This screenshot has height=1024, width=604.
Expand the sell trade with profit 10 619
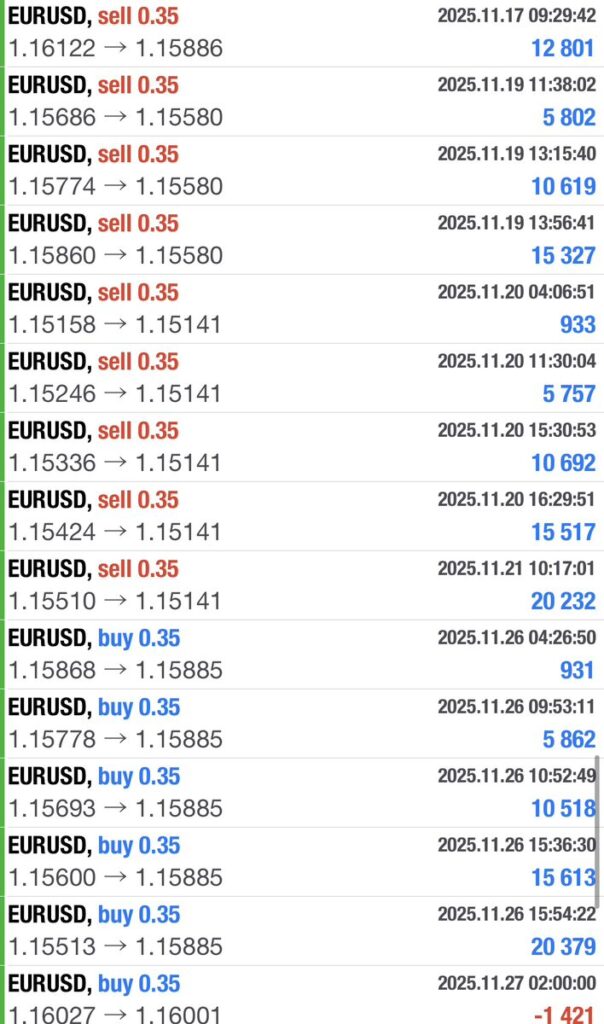[302, 170]
